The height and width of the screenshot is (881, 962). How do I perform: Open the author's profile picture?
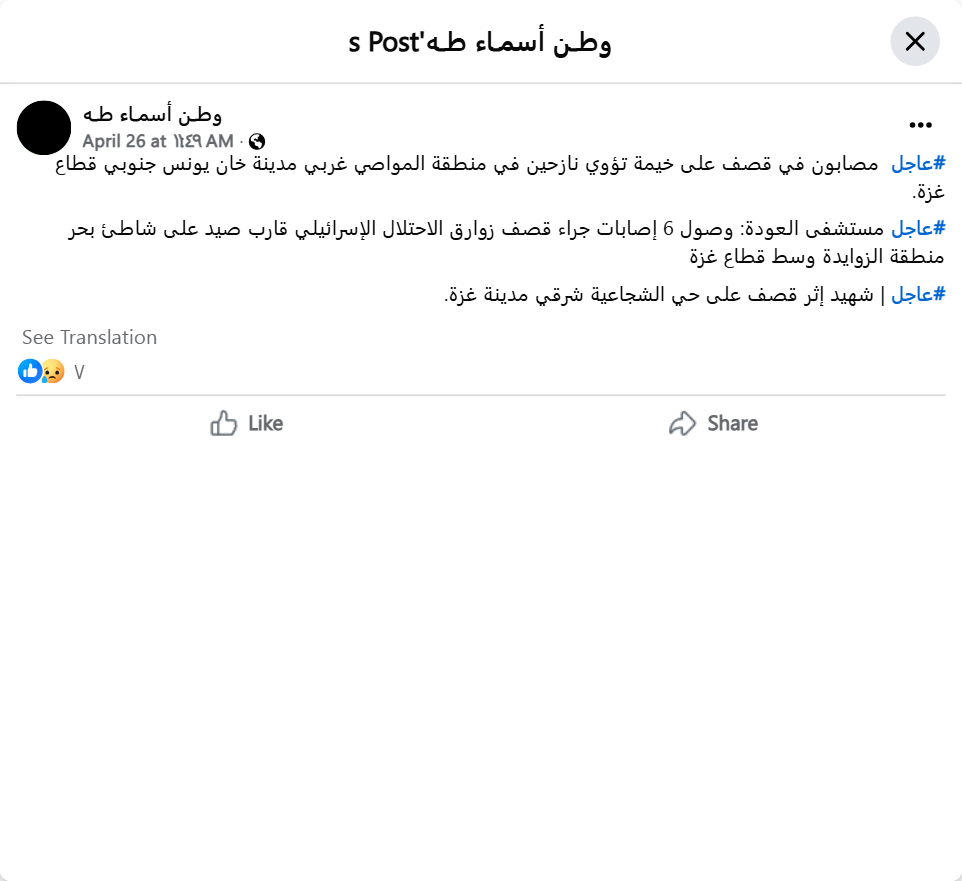tap(44, 128)
